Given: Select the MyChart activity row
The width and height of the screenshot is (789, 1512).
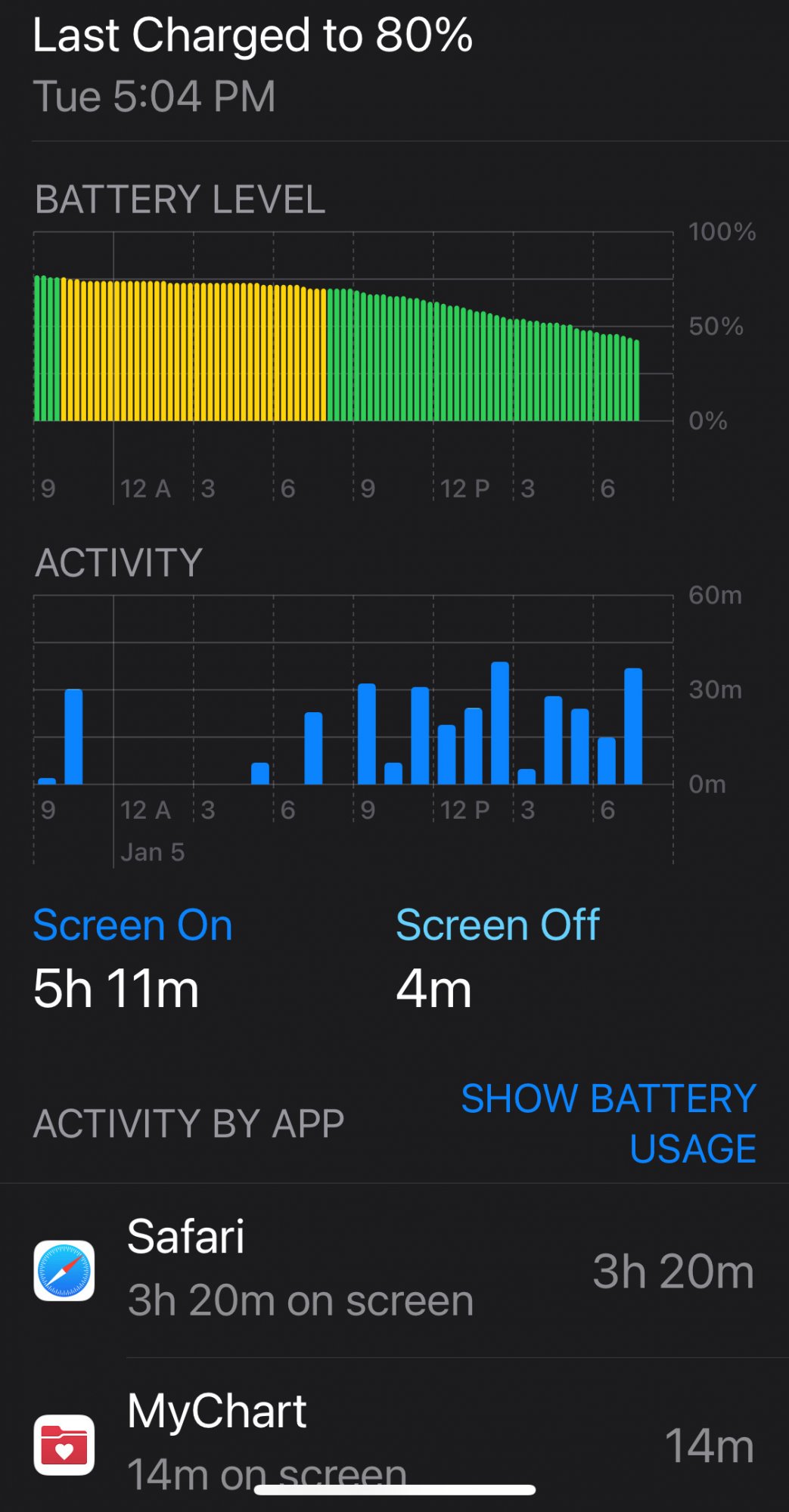Looking at the screenshot, I should [x=393, y=1440].
